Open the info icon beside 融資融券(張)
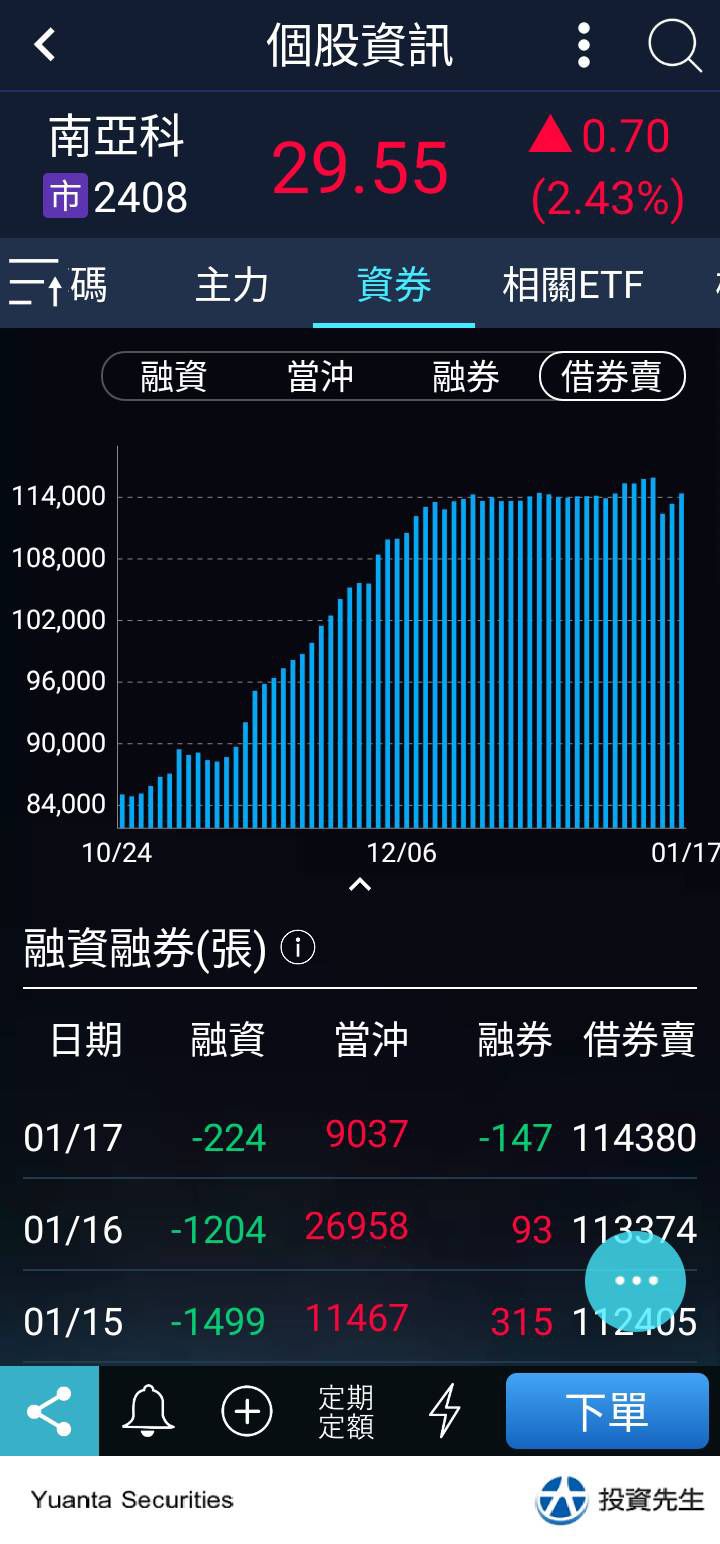Image resolution: width=720 pixels, height=1544 pixels. tap(298, 947)
